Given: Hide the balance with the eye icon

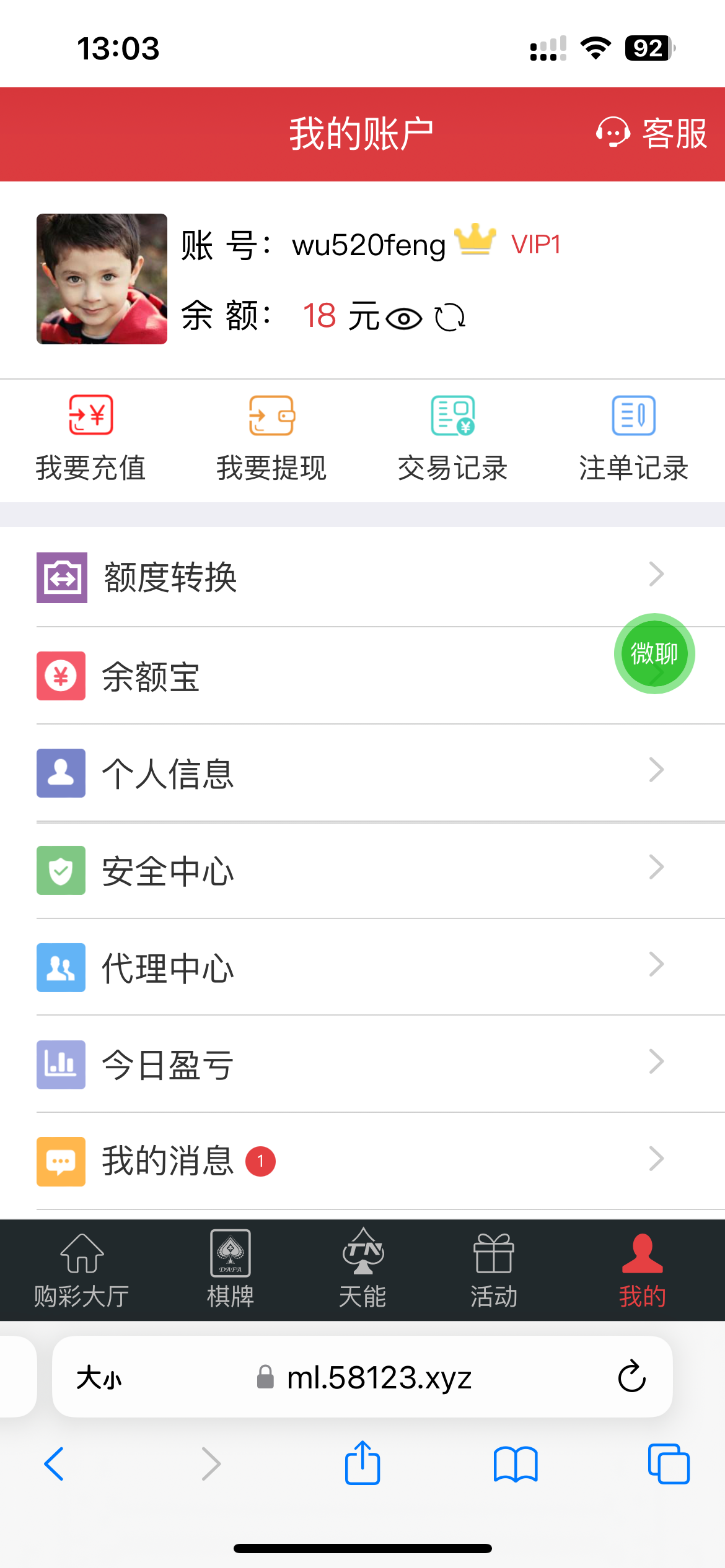Looking at the screenshot, I should pos(403,319).
